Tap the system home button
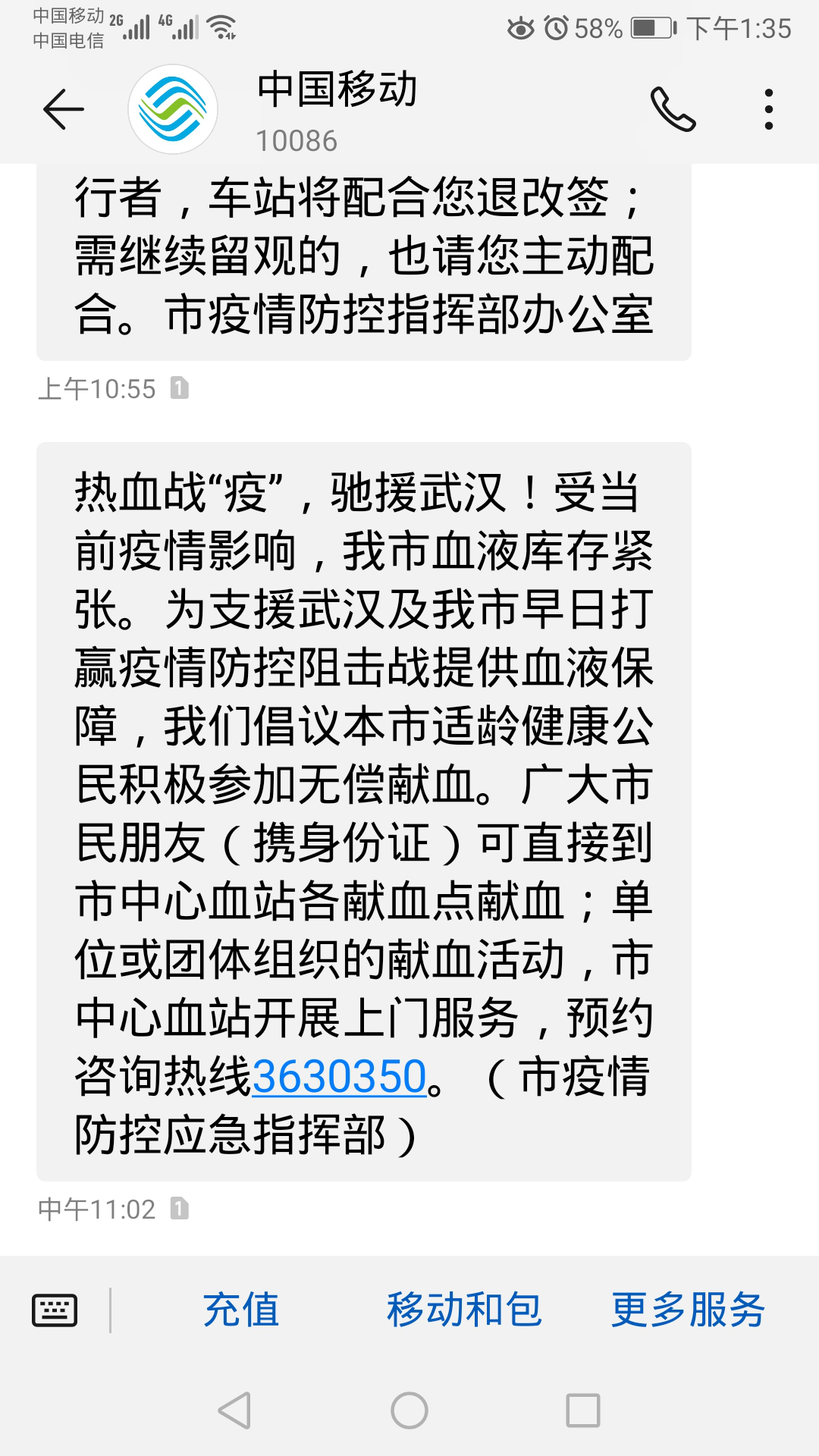 point(409,1410)
